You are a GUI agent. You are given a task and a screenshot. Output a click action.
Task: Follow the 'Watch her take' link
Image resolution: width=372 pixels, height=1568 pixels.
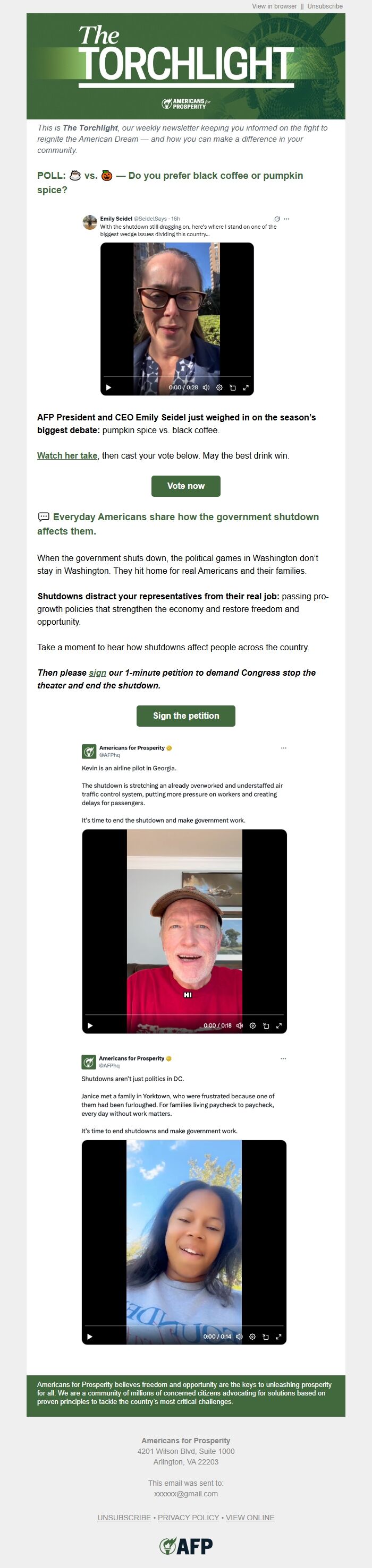point(67,455)
